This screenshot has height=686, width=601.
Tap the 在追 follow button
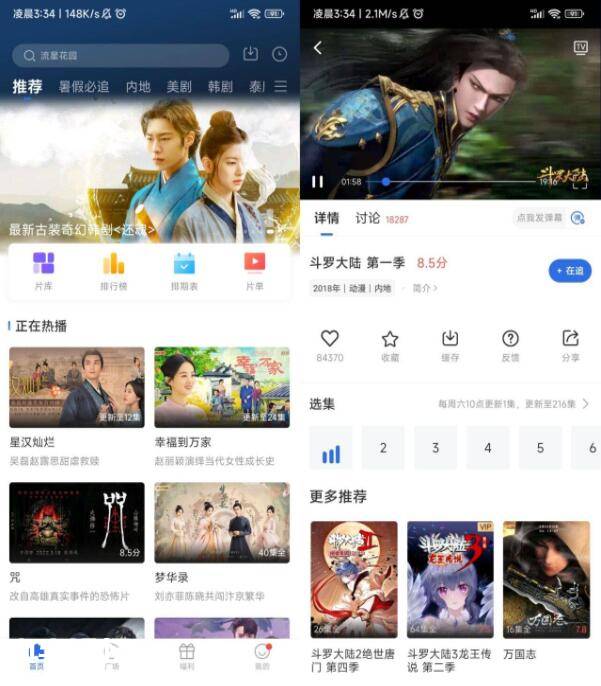(570, 270)
